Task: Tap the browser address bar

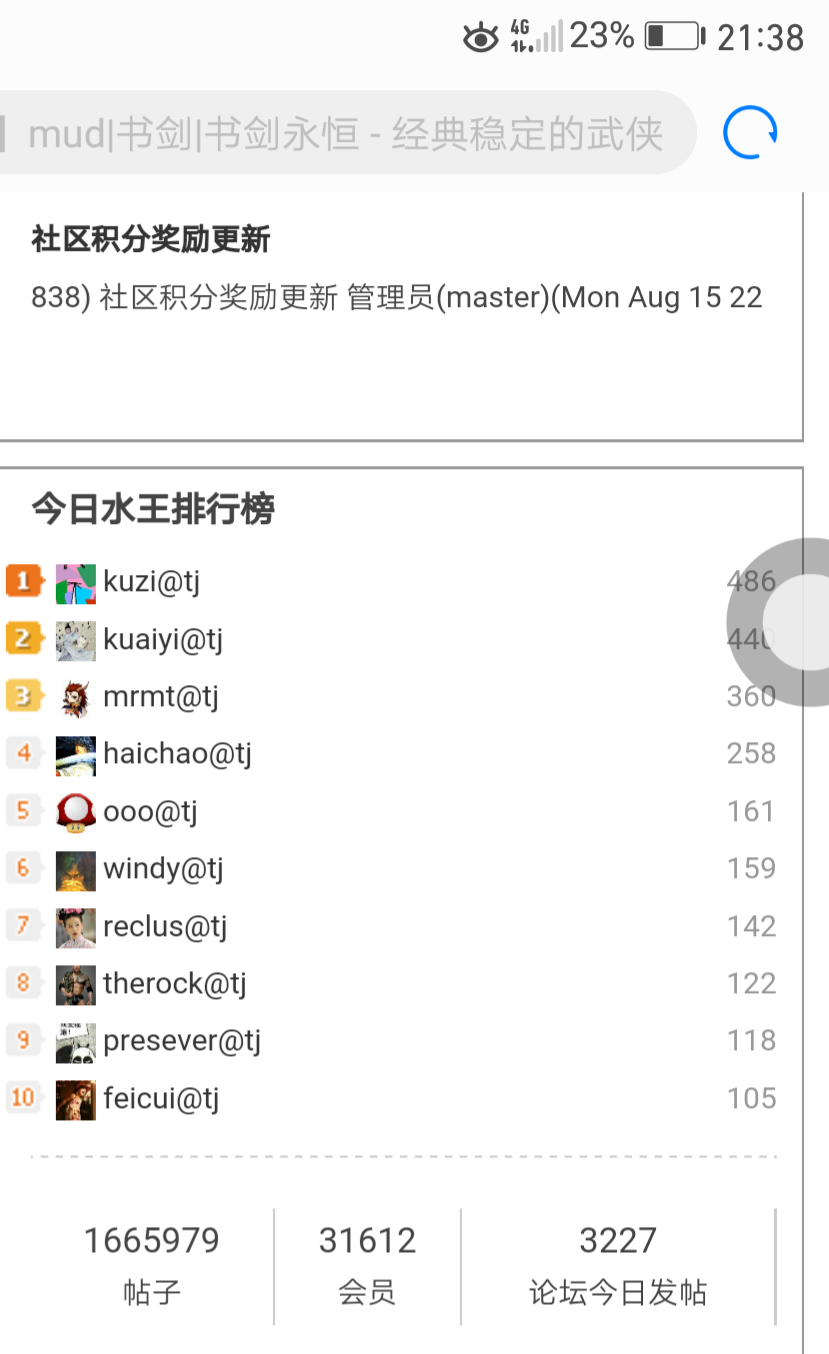Action: click(x=345, y=133)
